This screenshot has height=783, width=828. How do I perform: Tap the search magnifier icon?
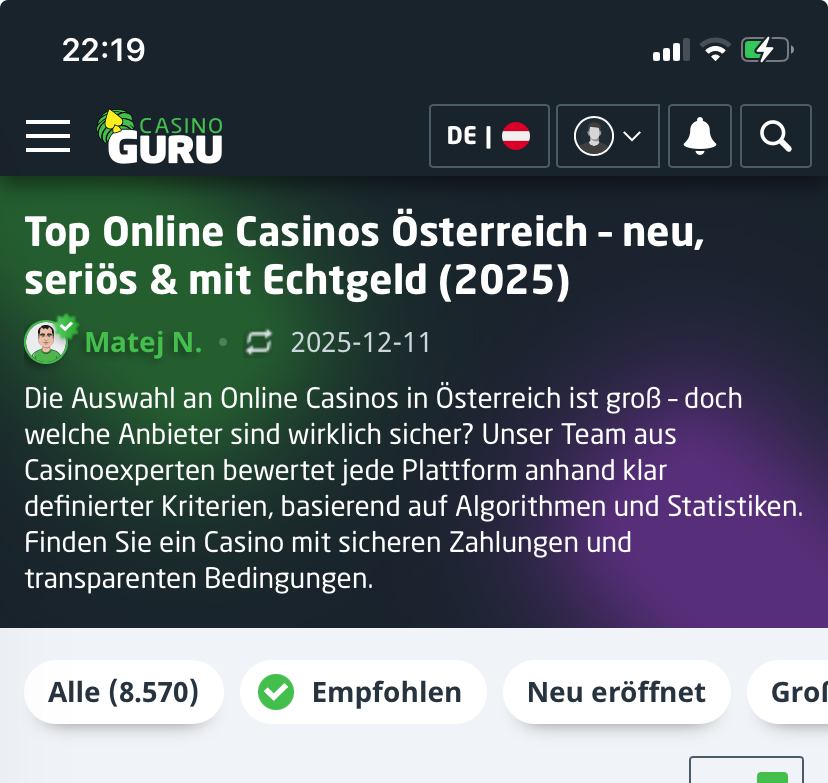click(x=776, y=136)
